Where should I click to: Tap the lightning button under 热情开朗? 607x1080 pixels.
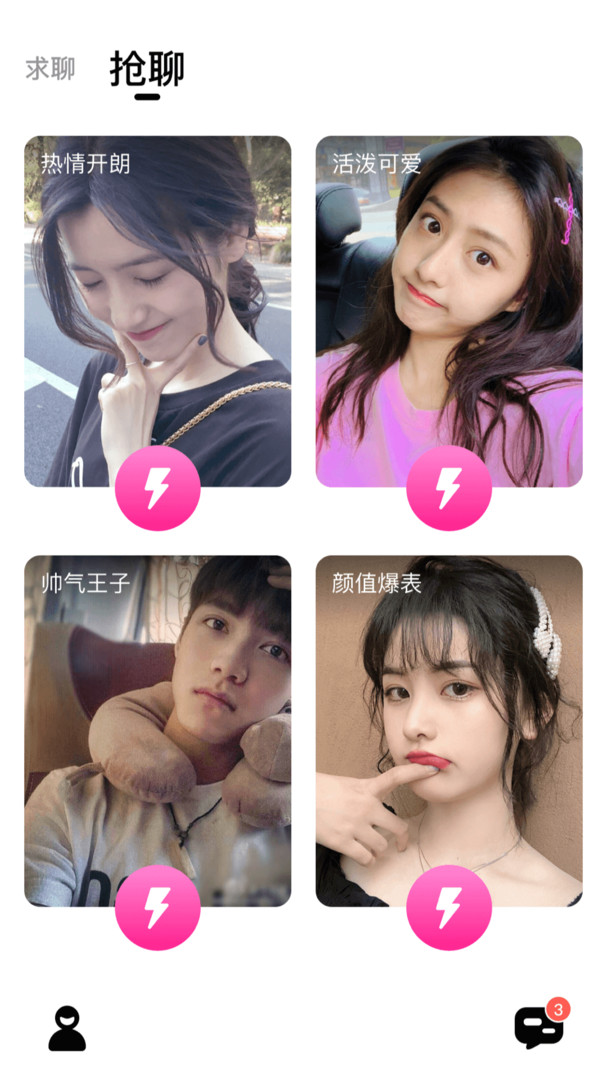pyautogui.click(x=158, y=488)
